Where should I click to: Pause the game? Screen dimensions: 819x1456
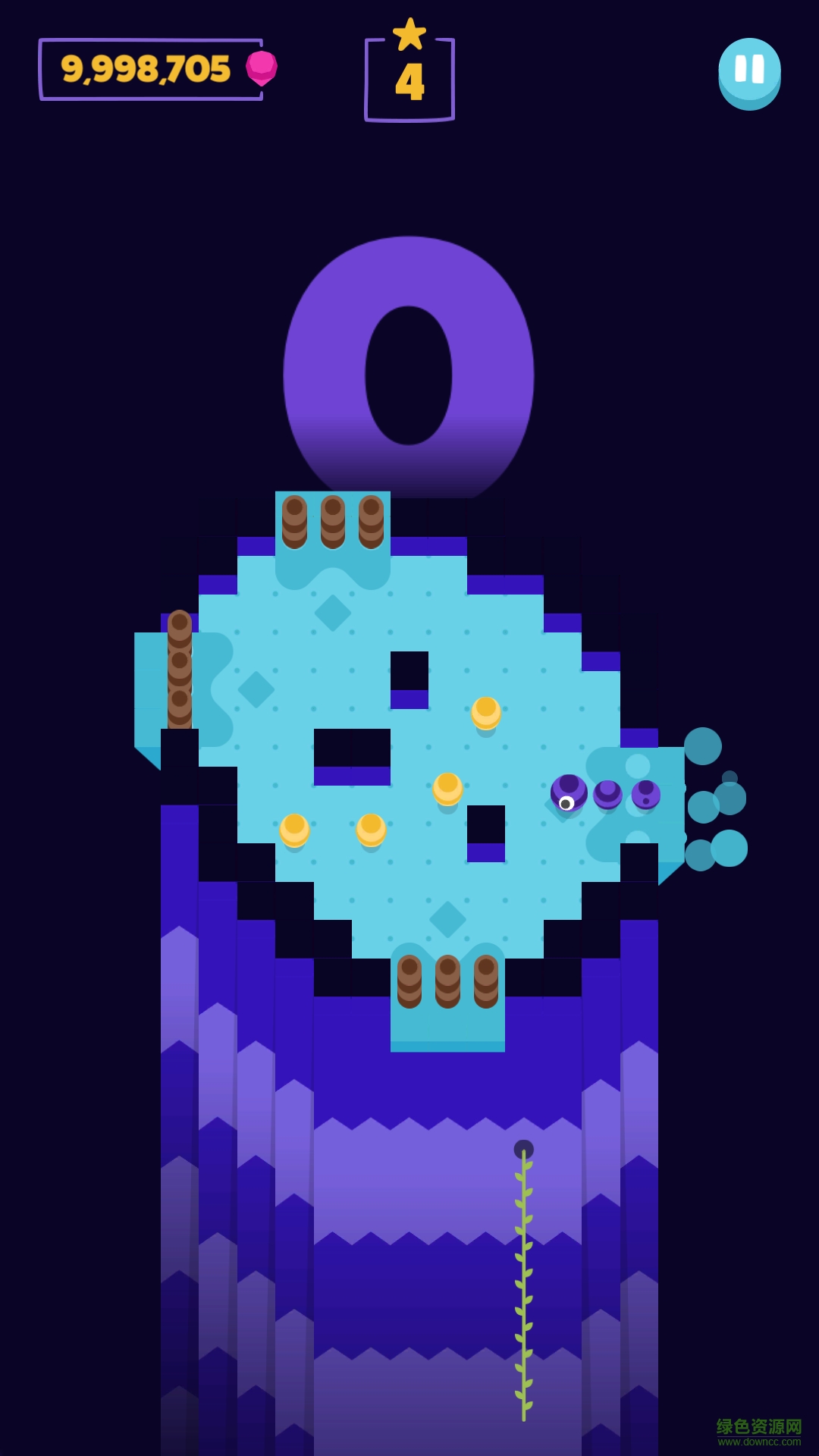(749, 71)
